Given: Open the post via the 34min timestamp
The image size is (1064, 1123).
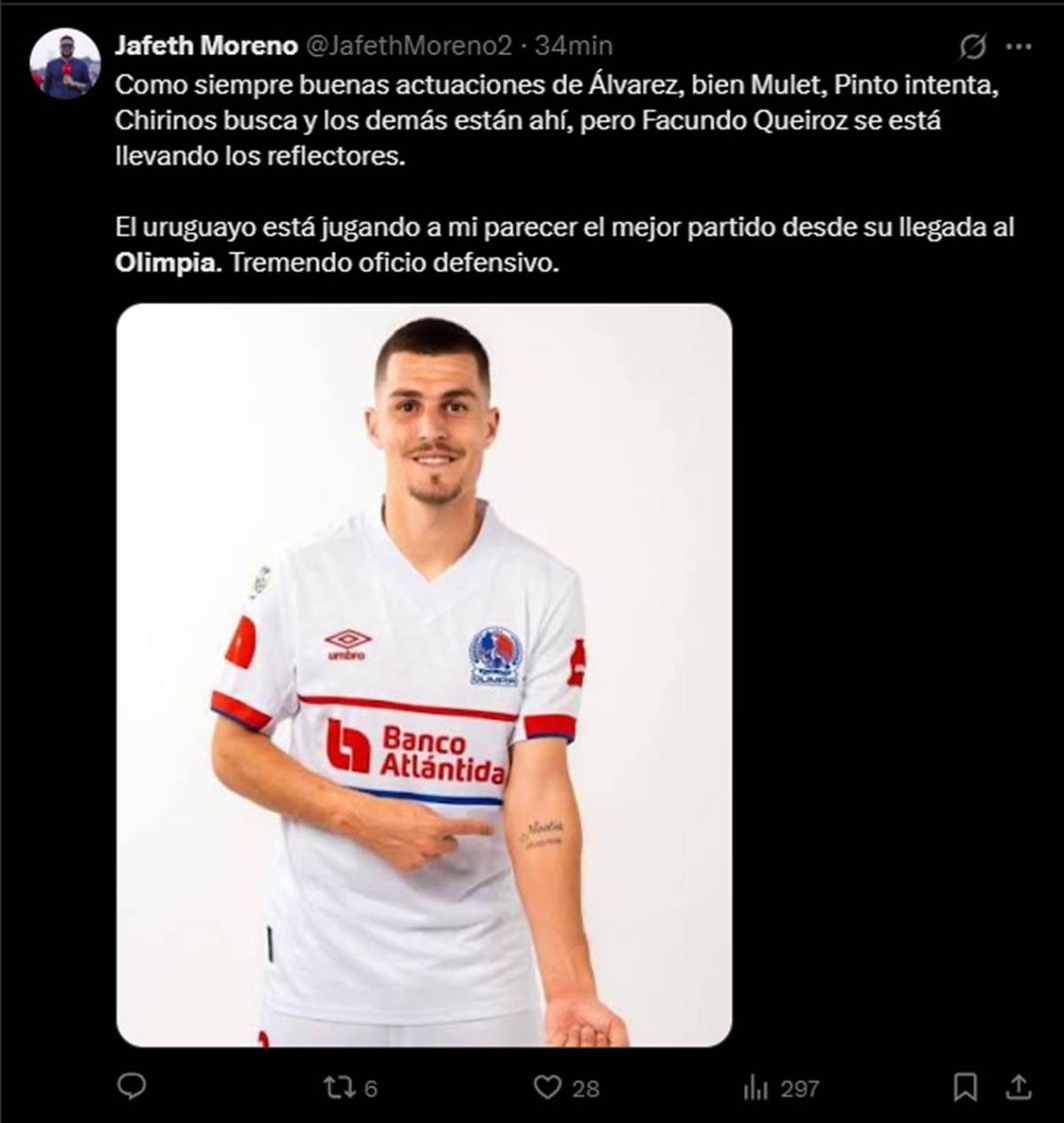Looking at the screenshot, I should point(575,43).
